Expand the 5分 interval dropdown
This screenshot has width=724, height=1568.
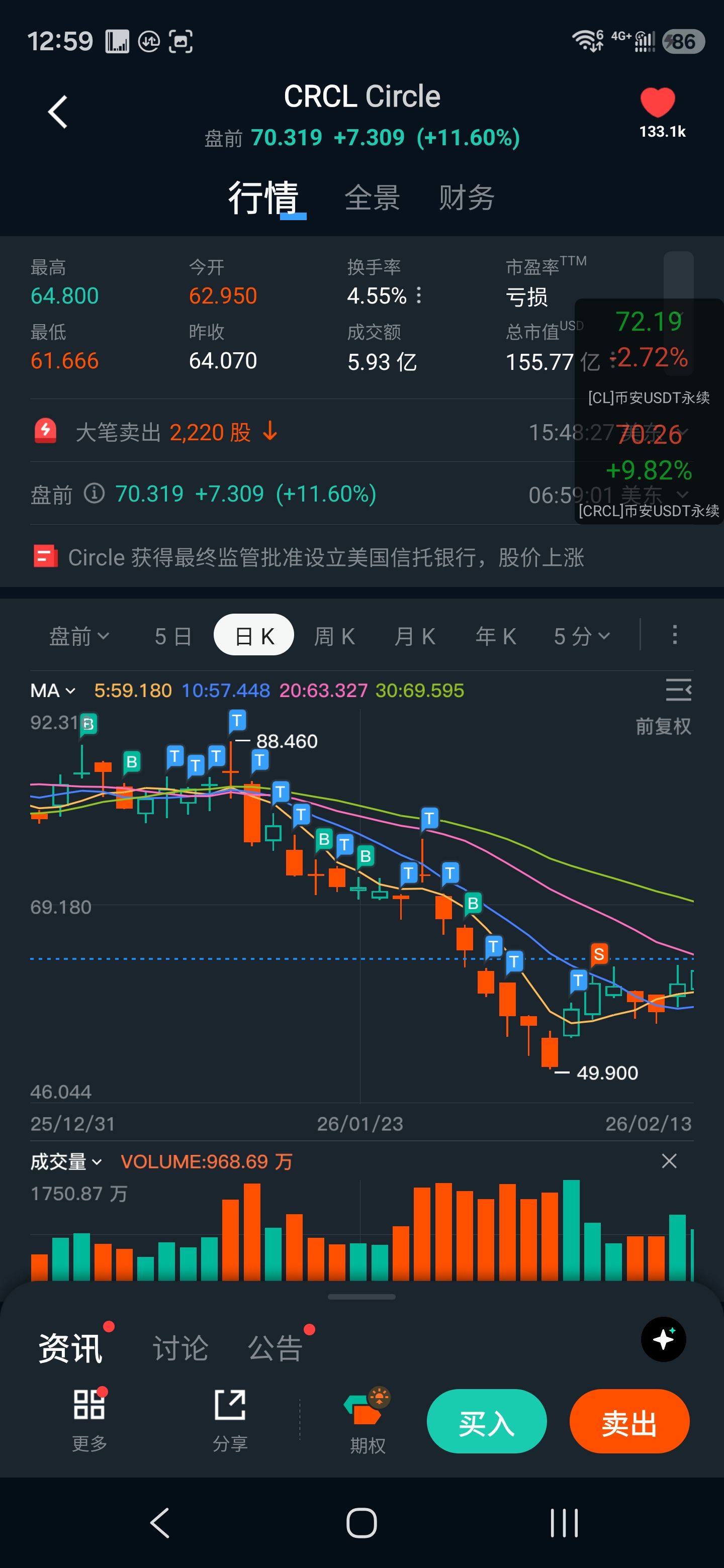click(582, 636)
